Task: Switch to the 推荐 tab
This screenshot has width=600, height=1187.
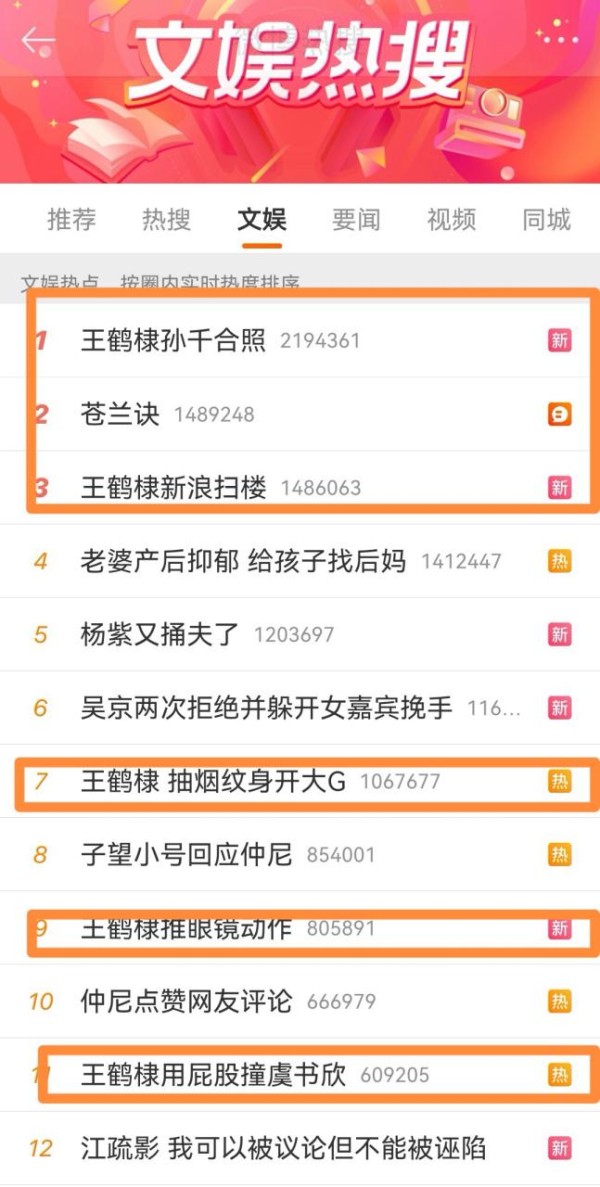Action: (72, 219)
